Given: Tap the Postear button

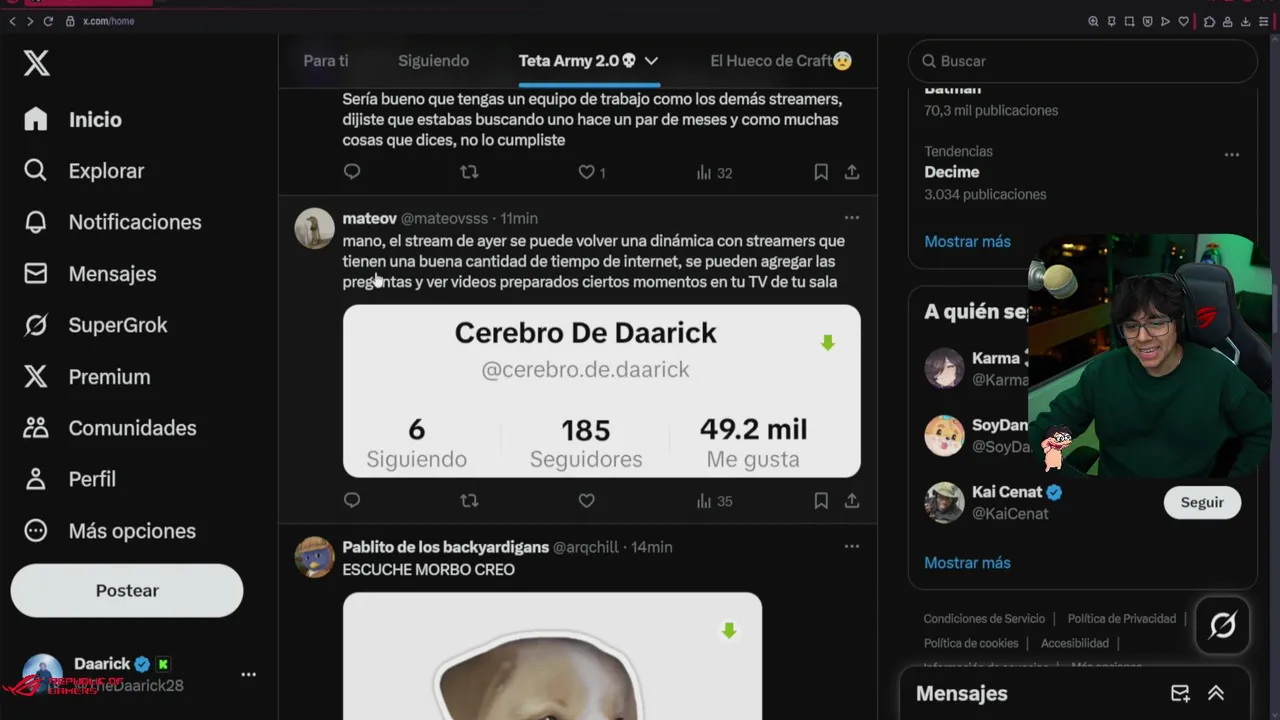Looking at the screenshot, I should (x=127, y=590).
